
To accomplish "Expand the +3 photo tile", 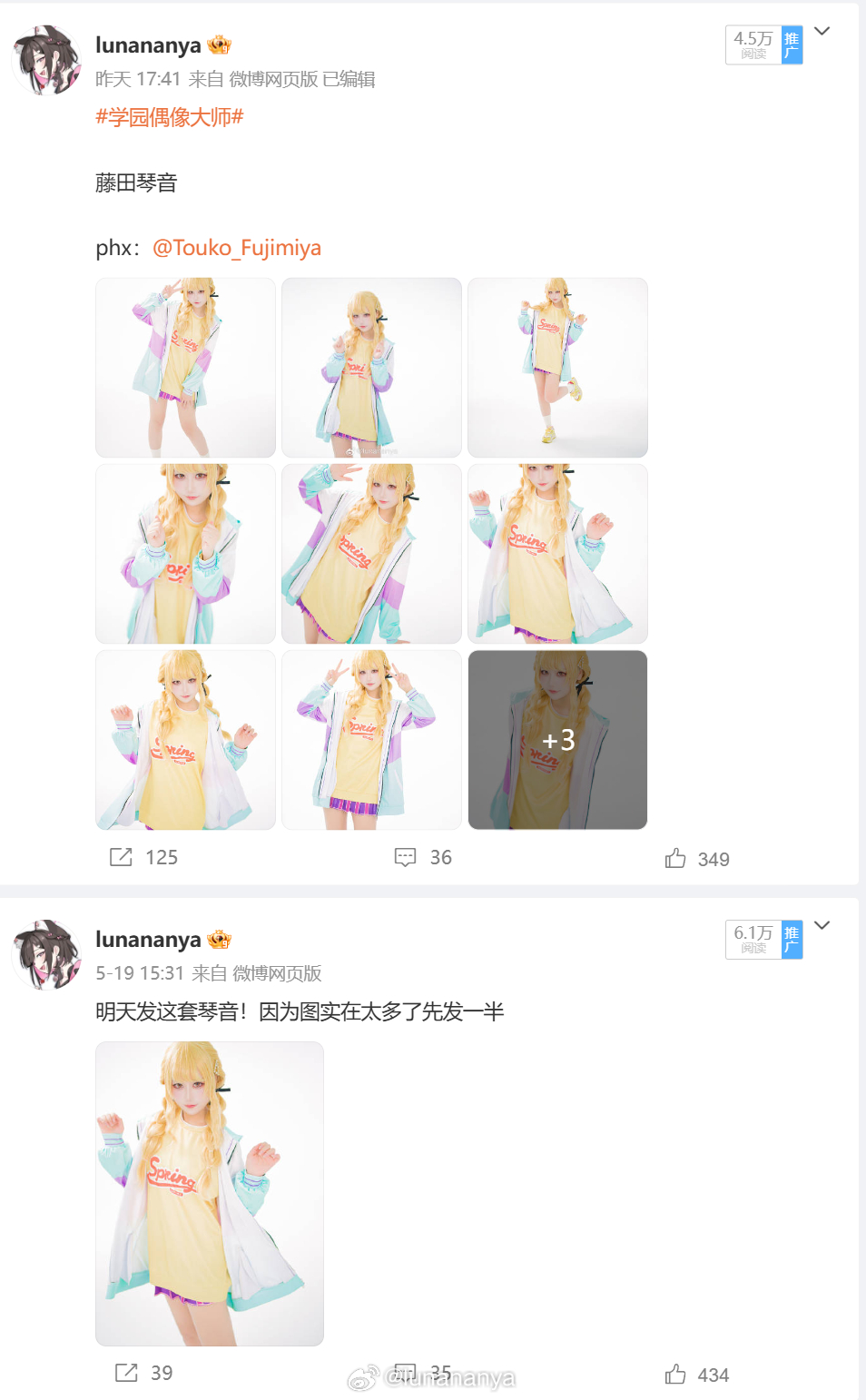I will [557, 740].
